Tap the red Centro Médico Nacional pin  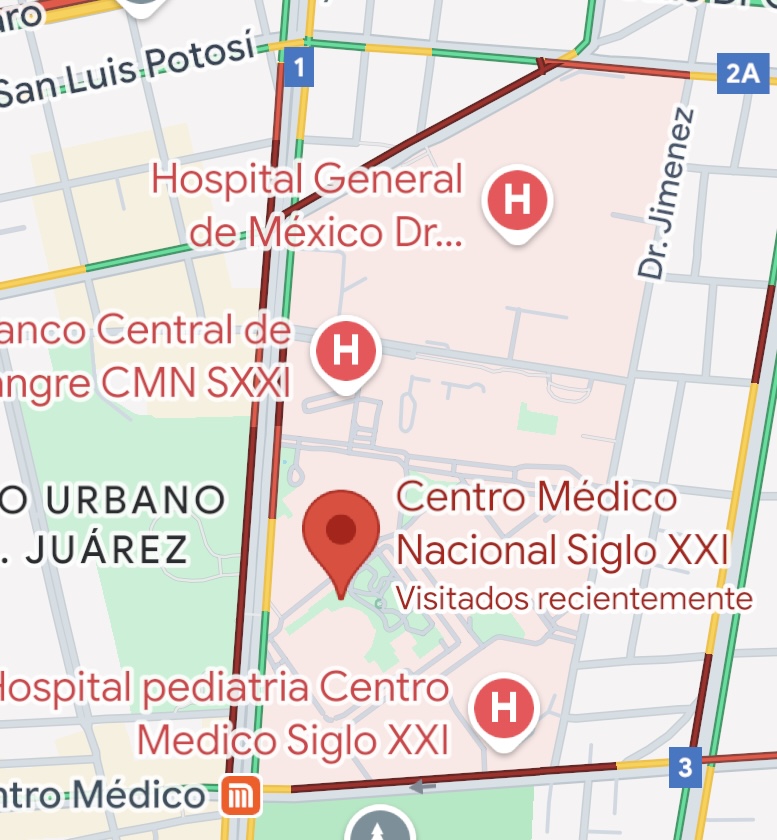tap(341, 534)
